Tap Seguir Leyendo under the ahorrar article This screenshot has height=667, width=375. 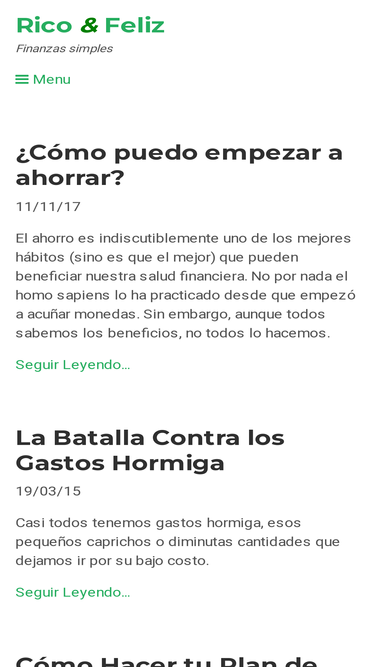pos(73,365)
